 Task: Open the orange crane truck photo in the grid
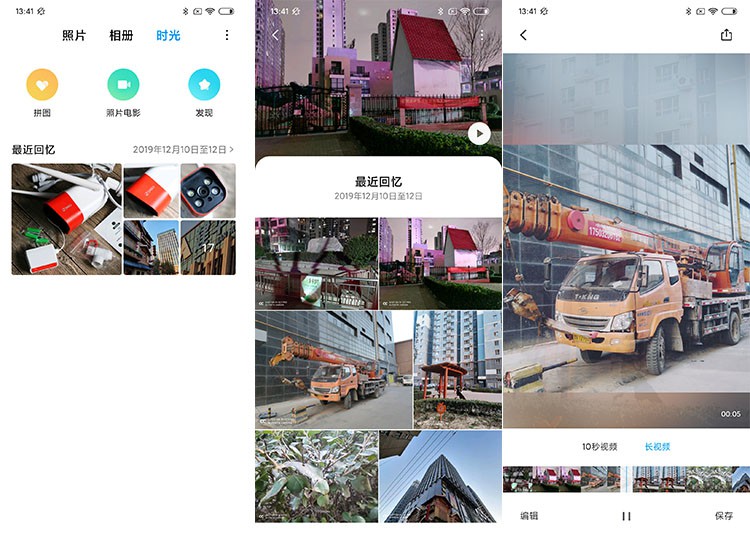pyautogui.click(x=324, y=369)
